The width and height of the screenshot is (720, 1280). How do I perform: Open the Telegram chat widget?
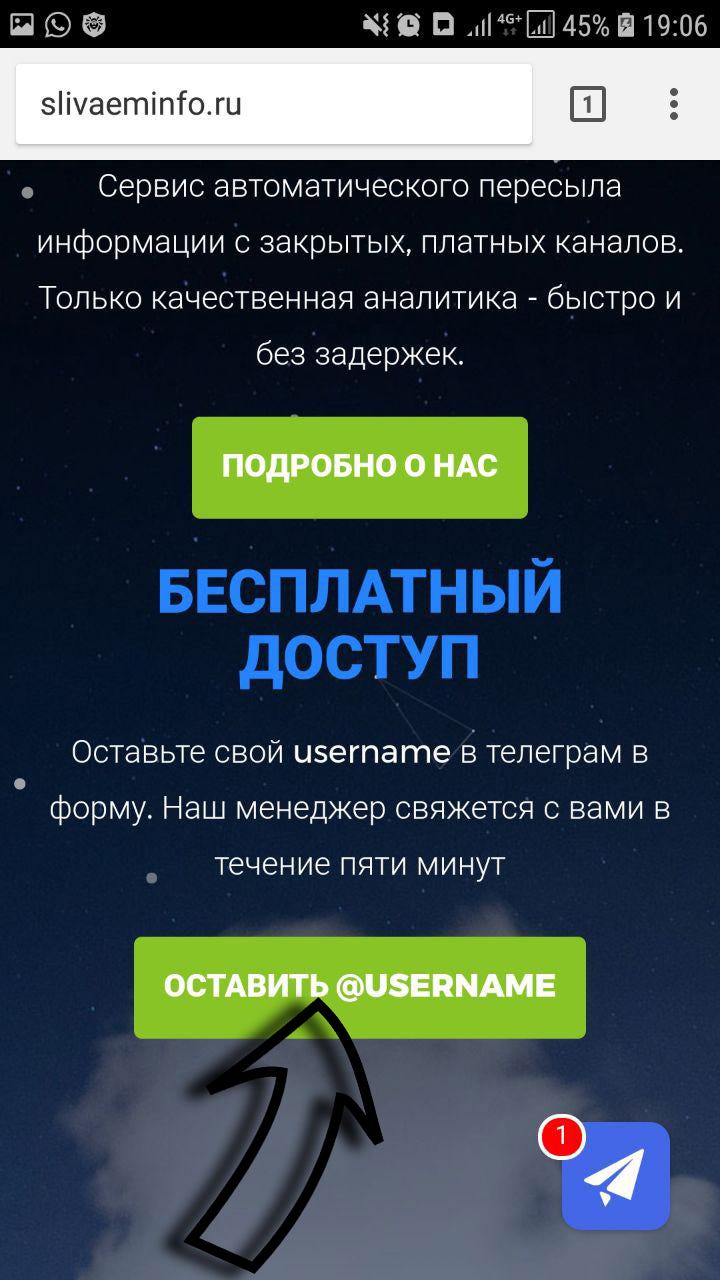point(615,1176)
